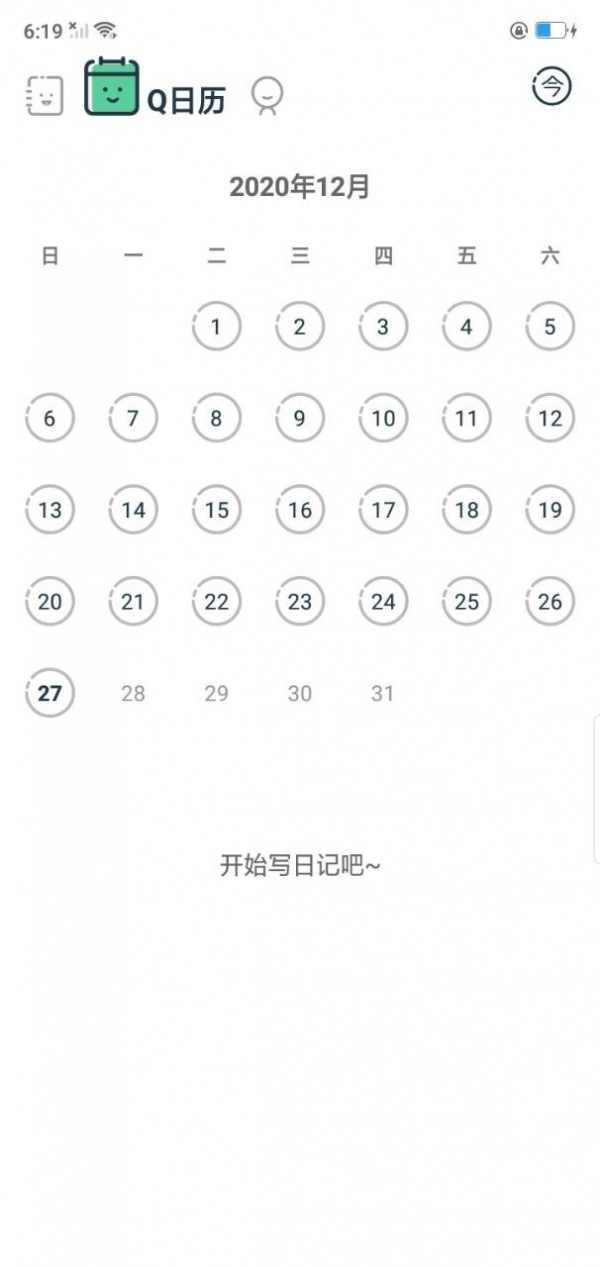Open the profile avatar icon beside Q日历

coord(267,96)
